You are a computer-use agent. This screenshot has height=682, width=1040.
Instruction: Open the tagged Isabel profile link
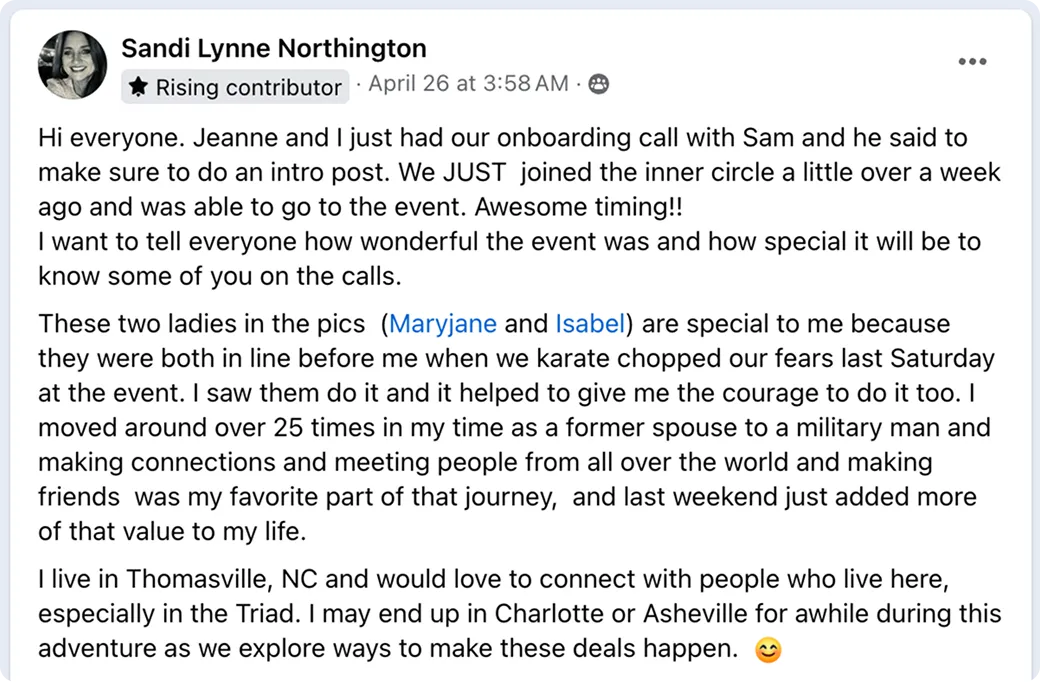590,324
